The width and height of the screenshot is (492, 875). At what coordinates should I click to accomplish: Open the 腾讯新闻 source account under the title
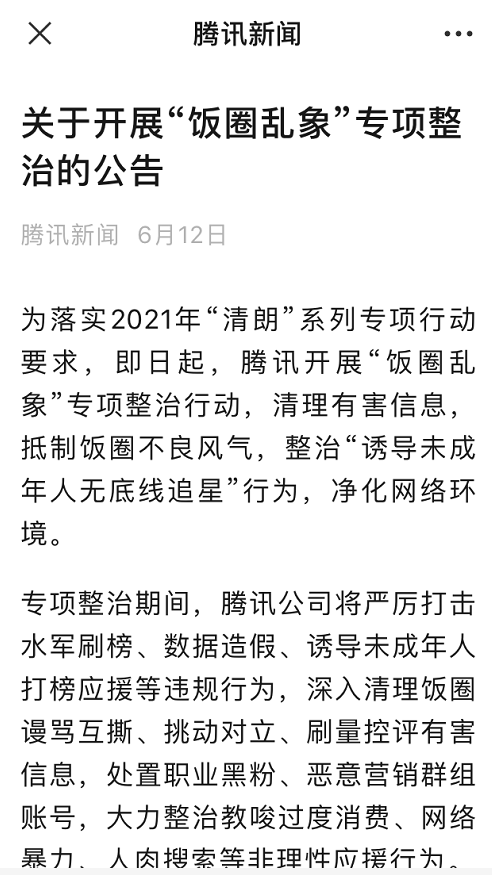tap(70, 235)
